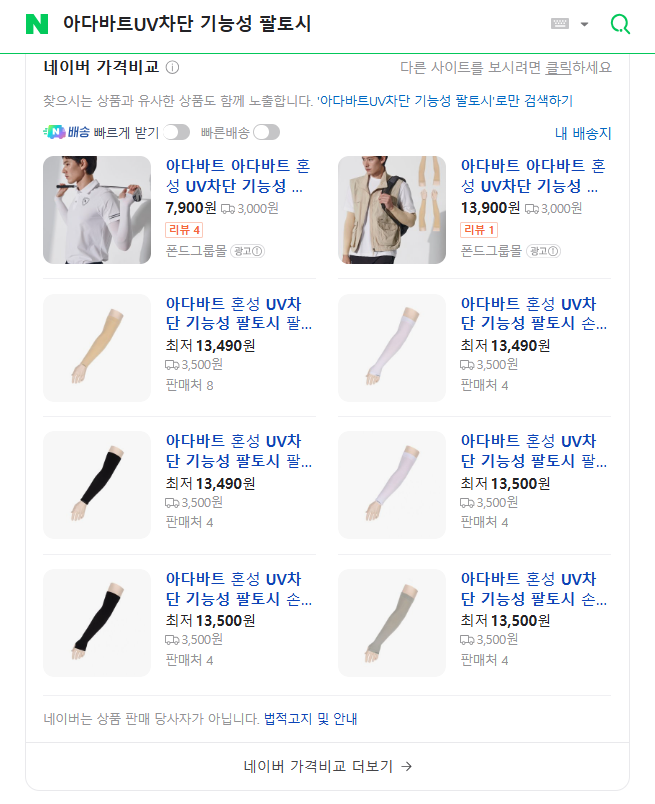
Task: Open the price comparison info icon
Action: point(172,68)
